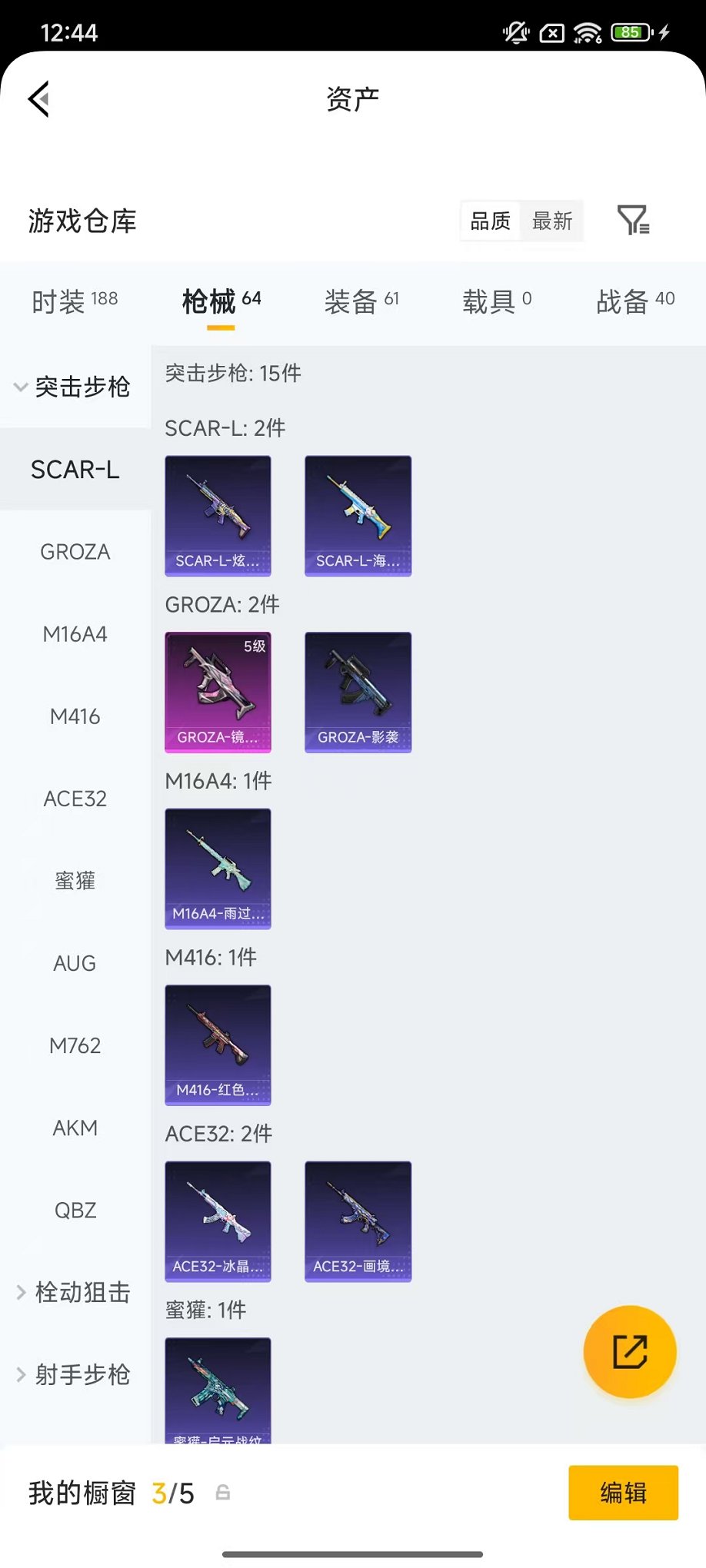Edit my showcase with 编辑
This screenshot has height=1568, width=706.
623,1493
